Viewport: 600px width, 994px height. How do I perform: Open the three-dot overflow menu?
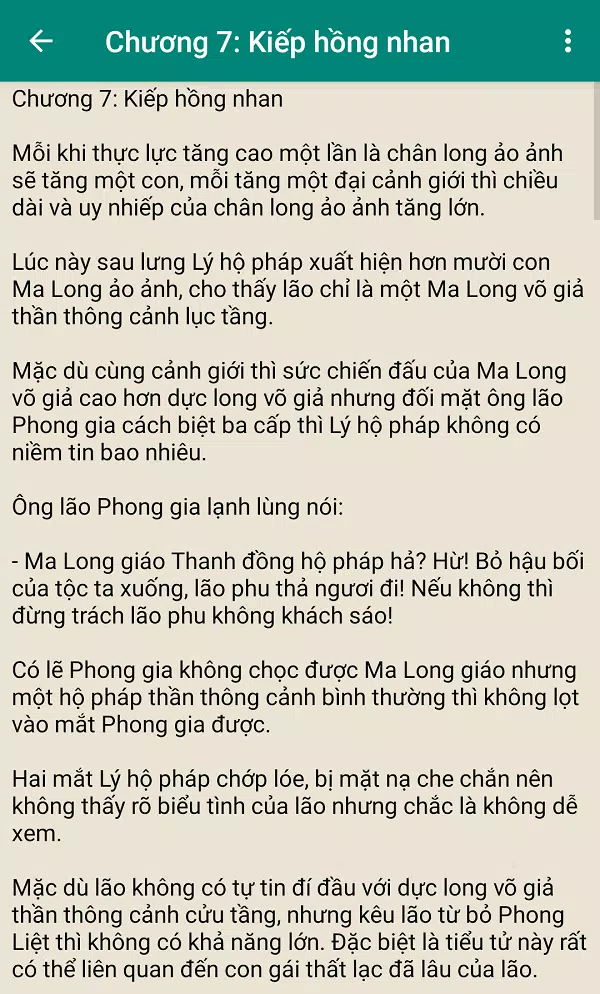tap(568, 41)
